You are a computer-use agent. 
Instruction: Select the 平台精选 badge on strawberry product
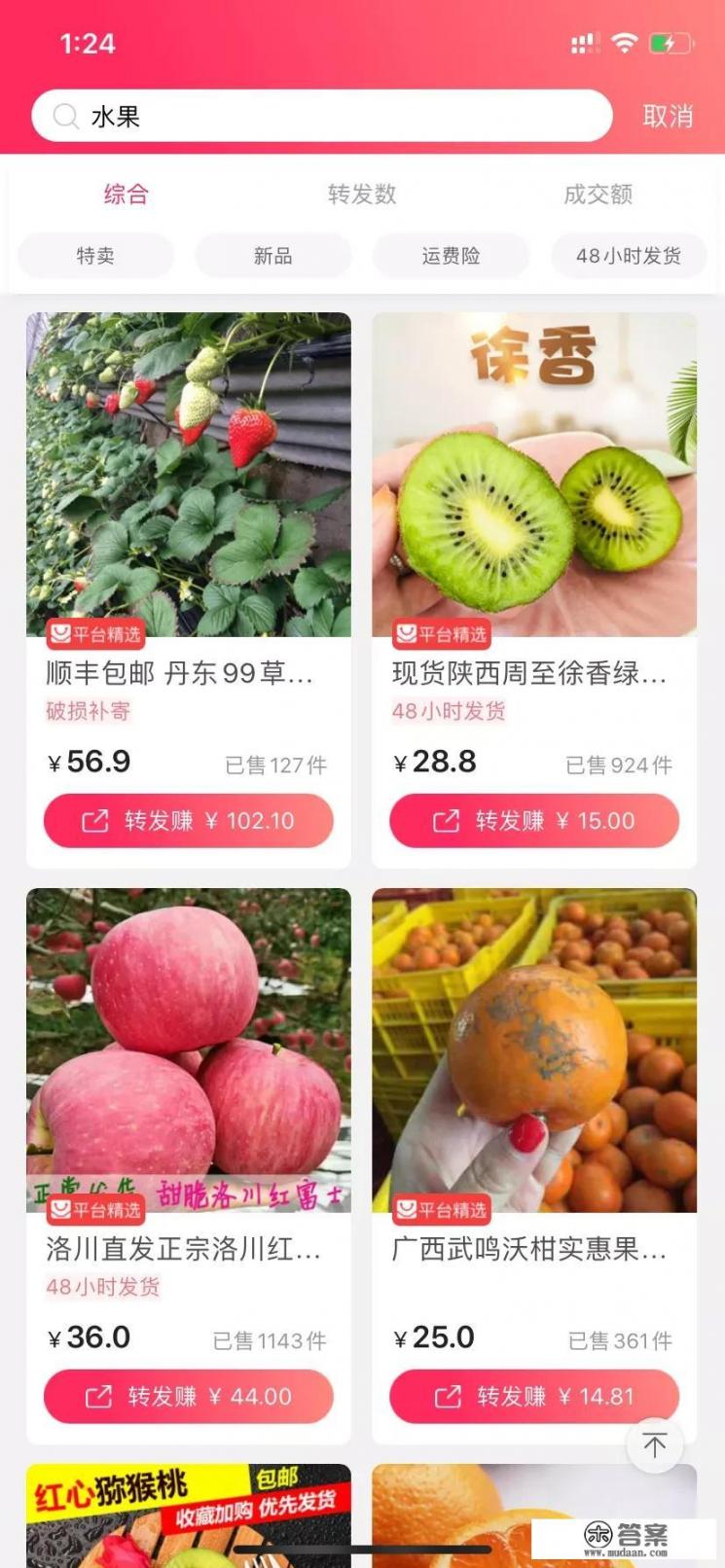[x=96, y=634]
